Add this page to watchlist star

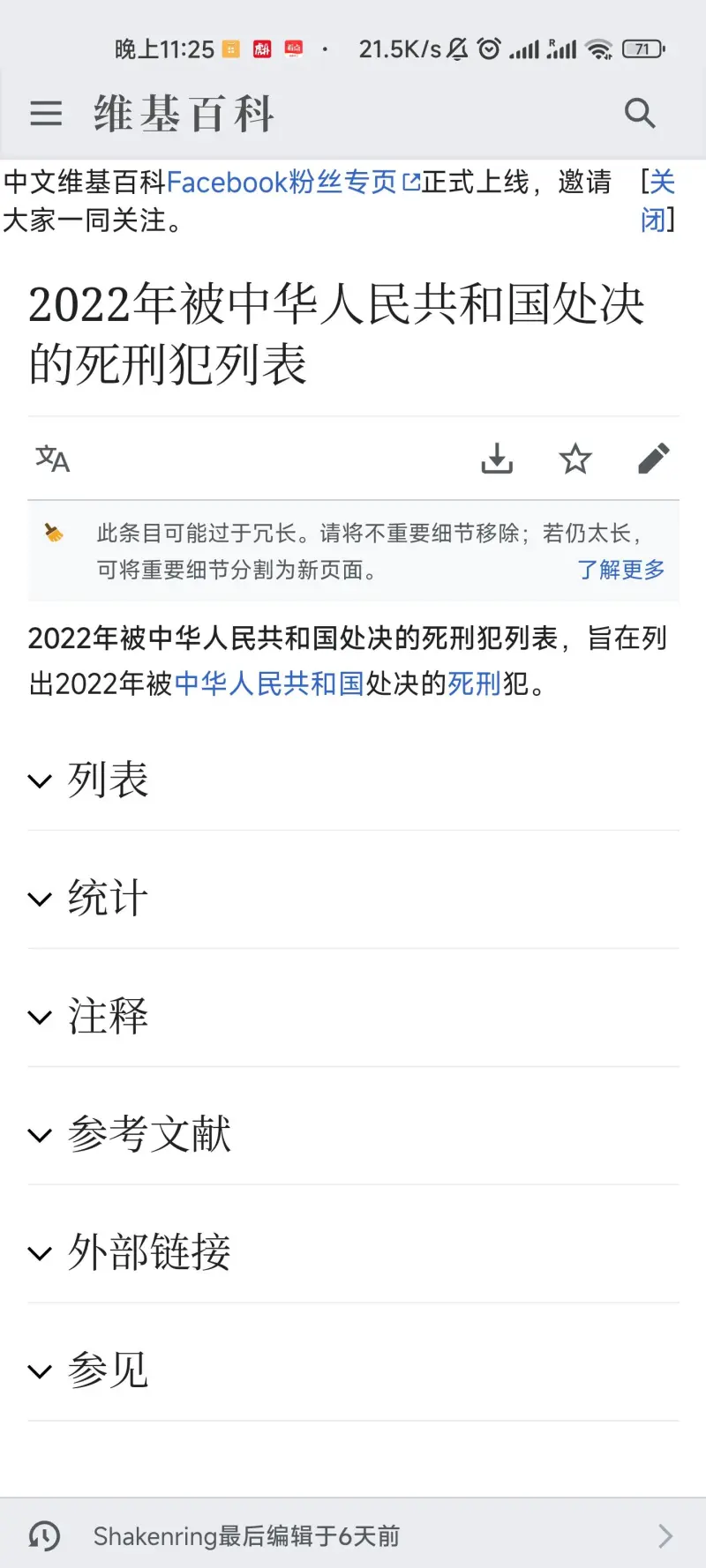(x=575, y=459)
